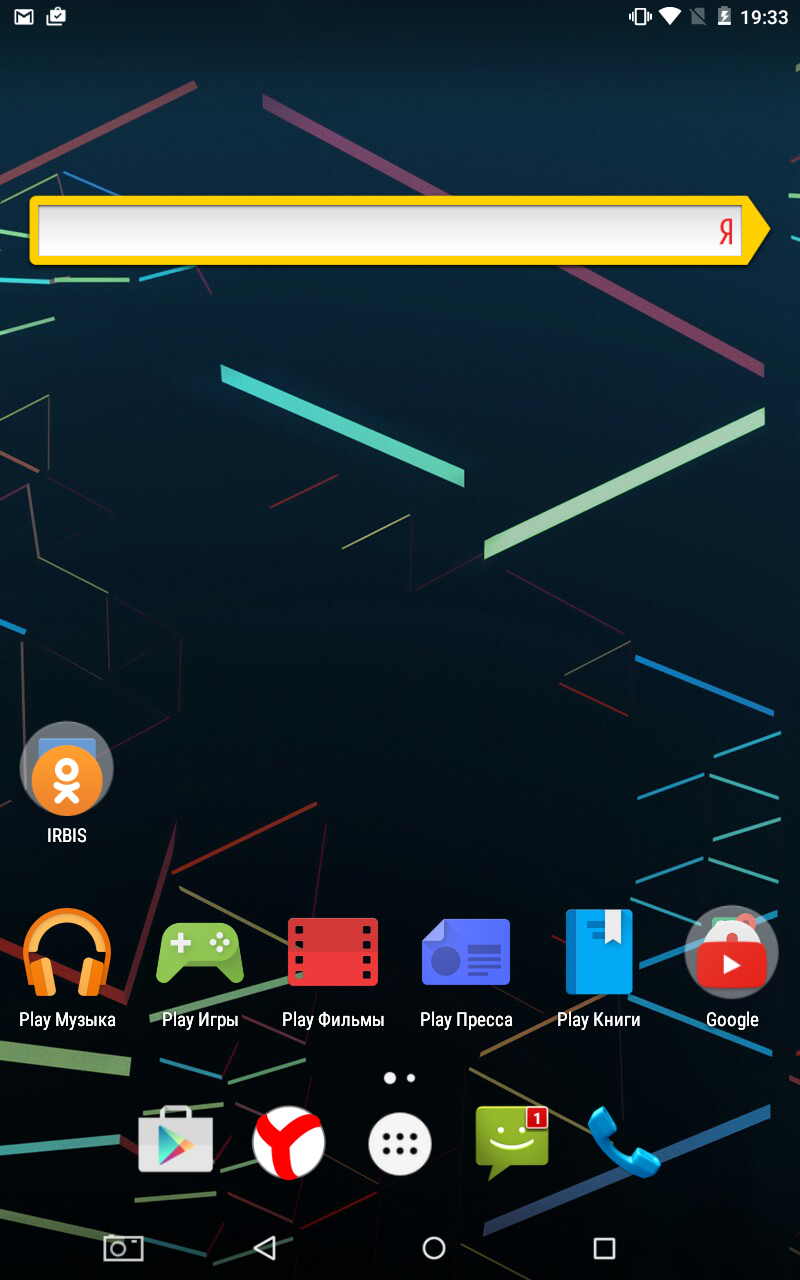Tap the Yandex search widget field
Screen dimensions: 800x1280
pyautogui.click(x=380, y=231)
